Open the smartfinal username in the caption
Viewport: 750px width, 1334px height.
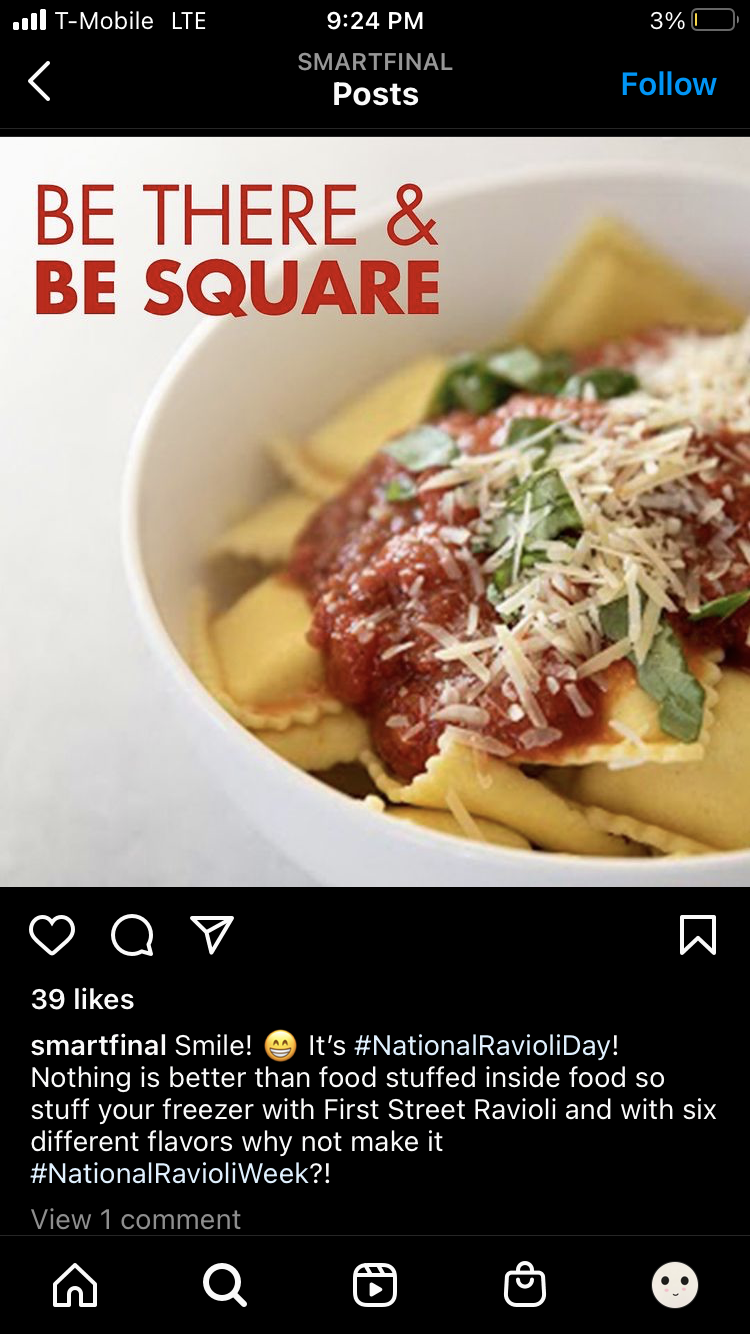click(x=98, y=1046)
